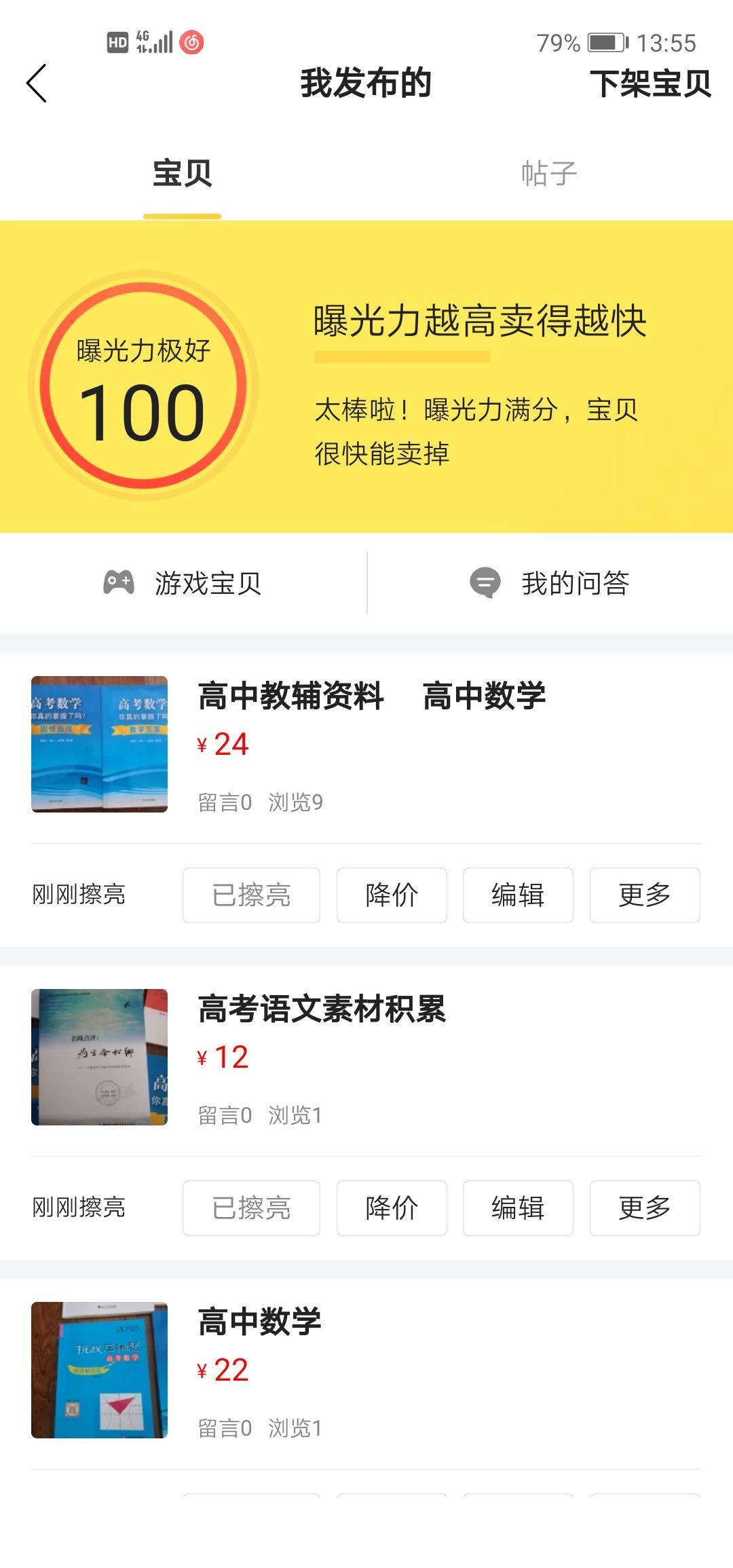Show 更多 options for 高中教辅资料 listing
The width and height of the screenshot is (733, 1568).
pos(644,895)
